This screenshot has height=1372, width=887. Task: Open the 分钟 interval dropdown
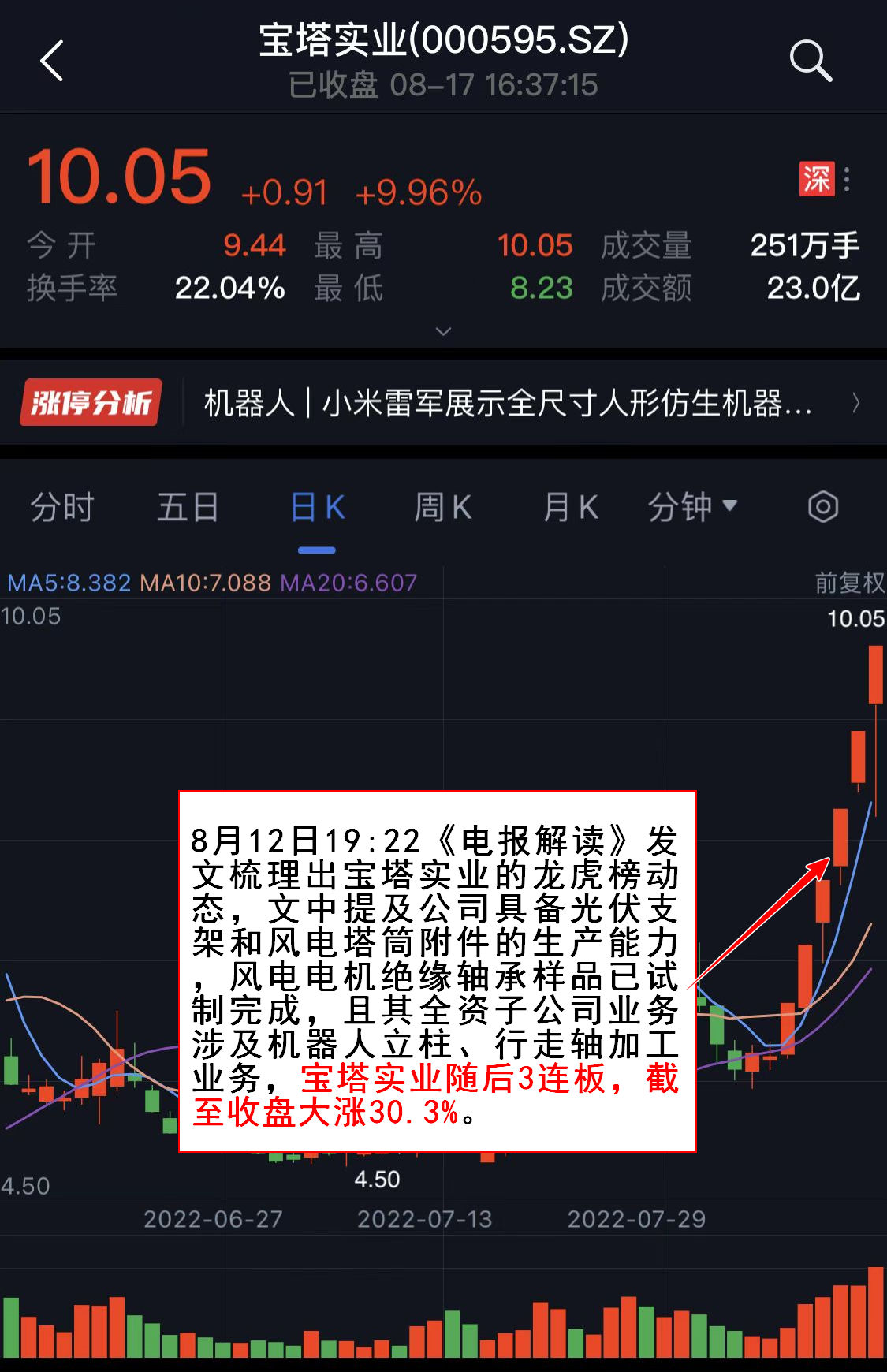[692, 507]
